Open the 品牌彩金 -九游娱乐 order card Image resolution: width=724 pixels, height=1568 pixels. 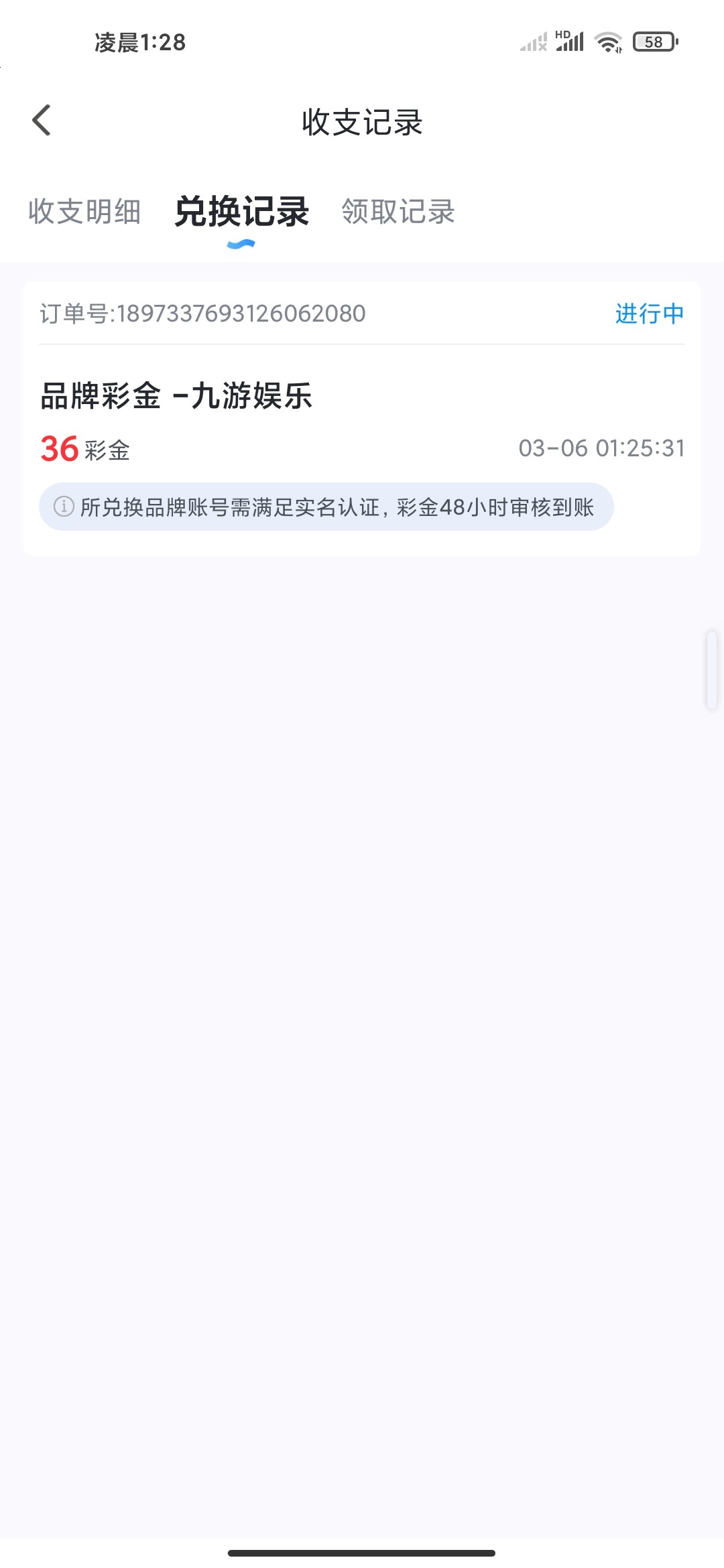pos(362,418)
